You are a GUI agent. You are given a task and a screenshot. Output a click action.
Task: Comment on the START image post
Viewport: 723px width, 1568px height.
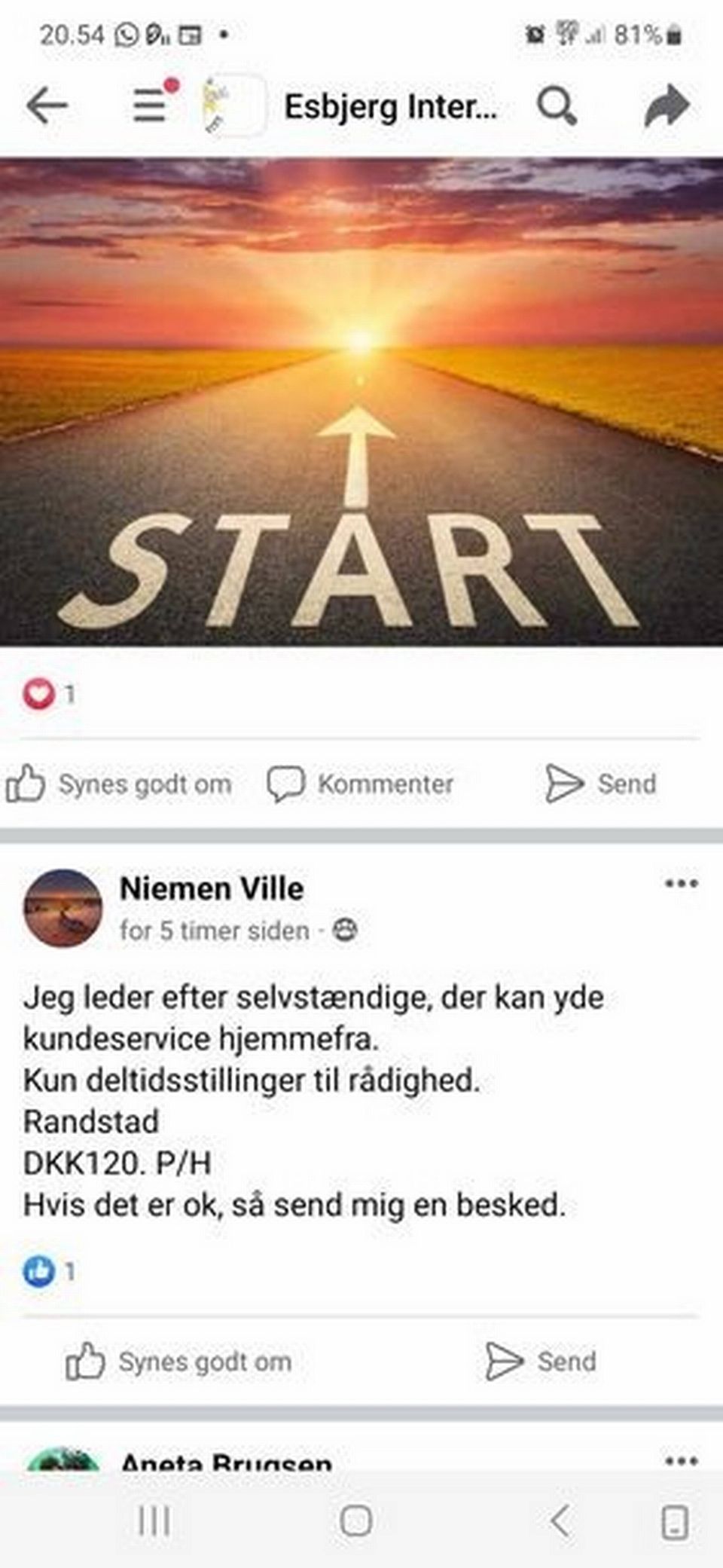[361, 784]
